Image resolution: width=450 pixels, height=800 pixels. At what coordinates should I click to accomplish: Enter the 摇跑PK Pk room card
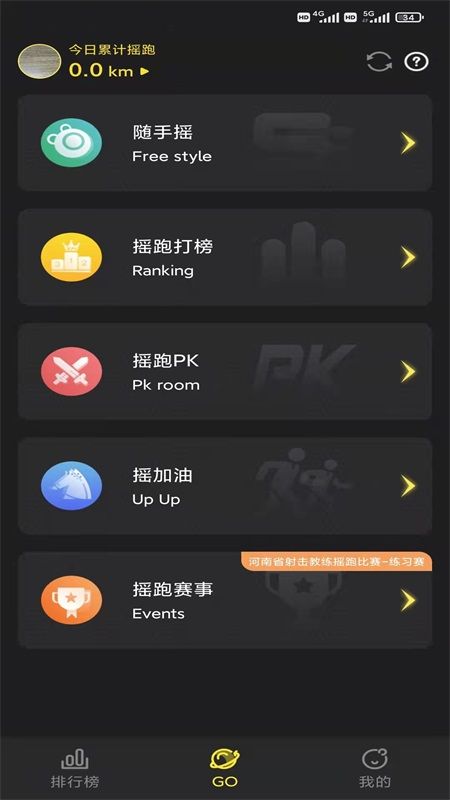tap(225, 371)
